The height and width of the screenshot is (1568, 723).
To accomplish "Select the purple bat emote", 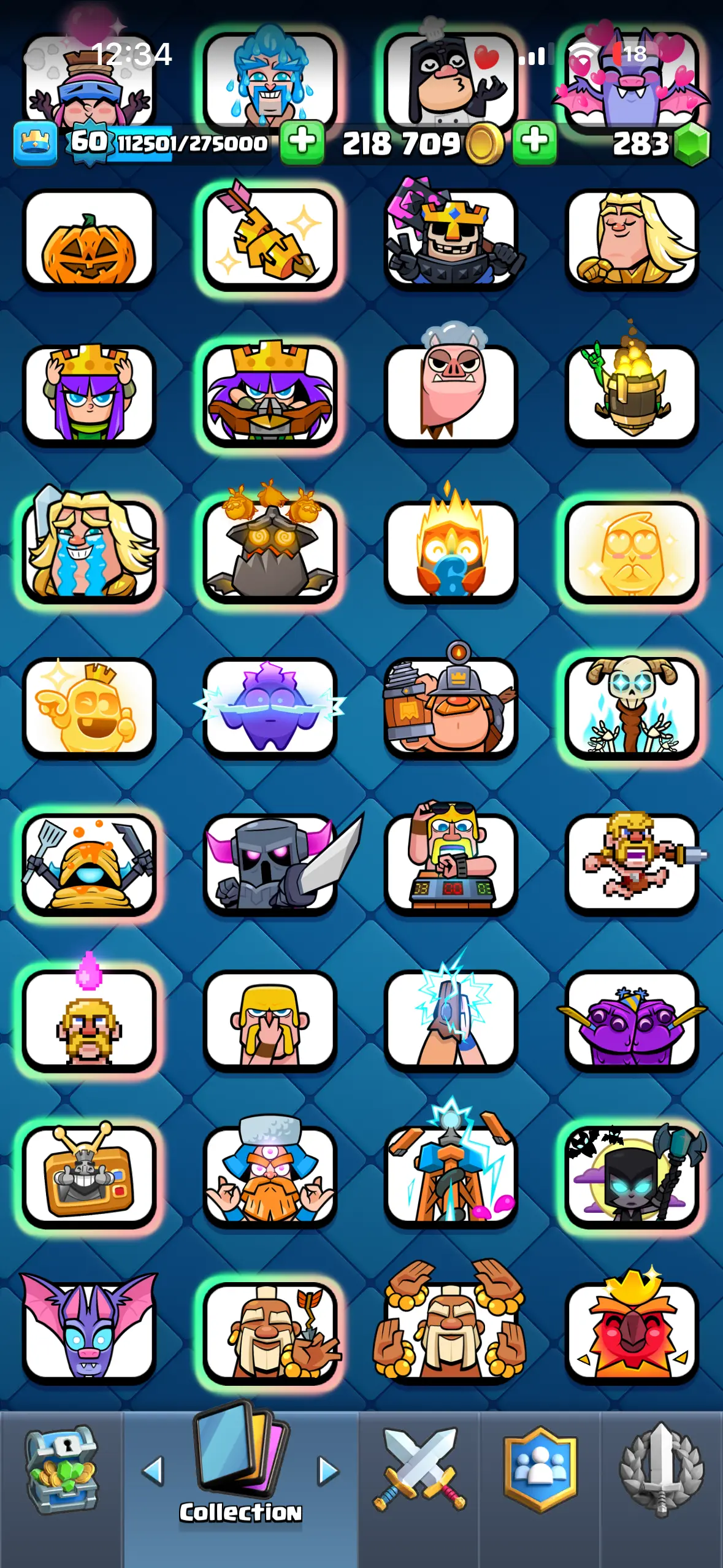I will 89,1332.
